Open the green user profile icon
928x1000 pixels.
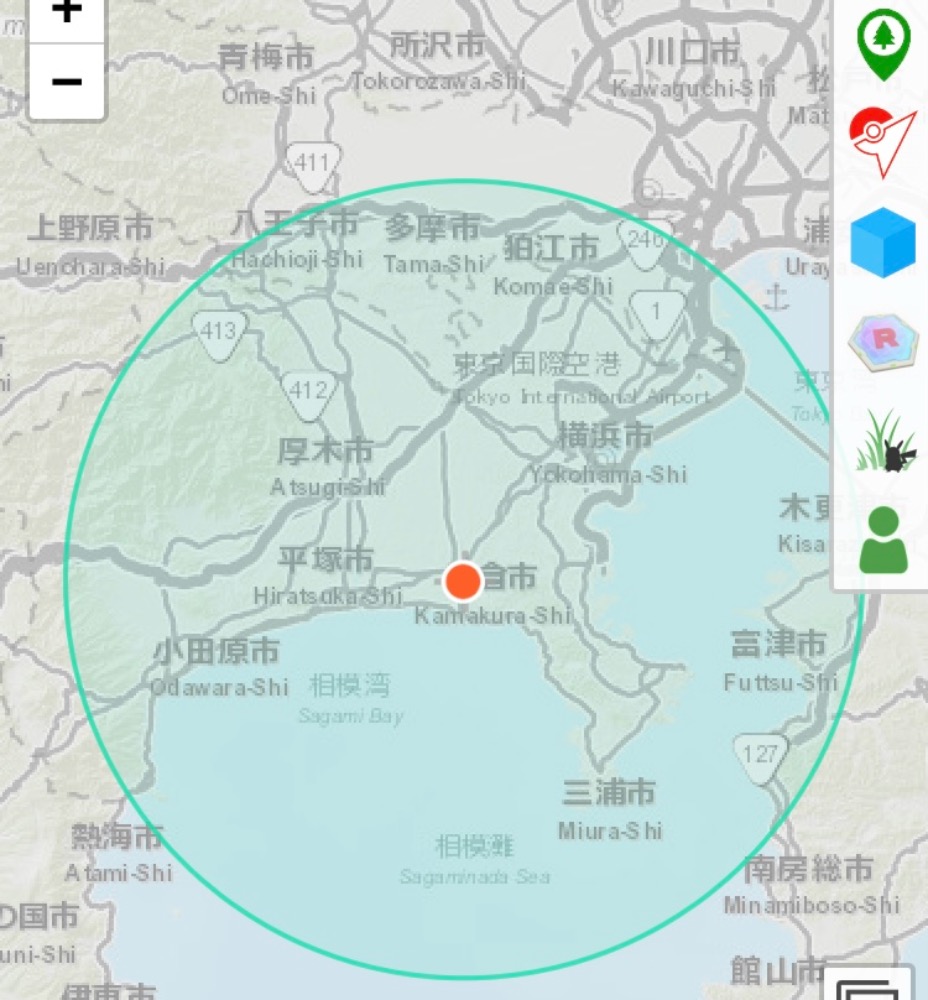pyautogui.click(x=883, y=541)
